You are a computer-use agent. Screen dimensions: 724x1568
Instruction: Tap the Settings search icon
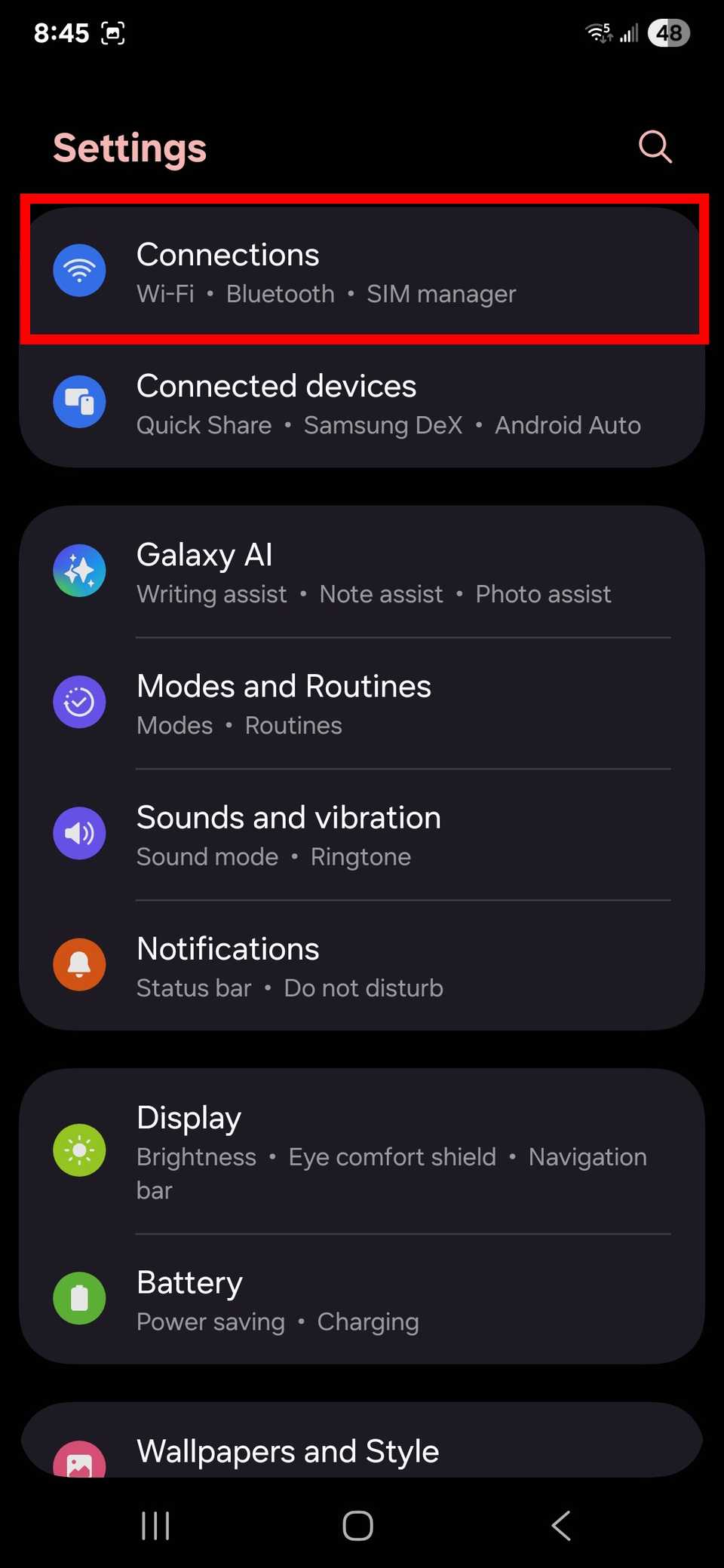coord(655,146)
